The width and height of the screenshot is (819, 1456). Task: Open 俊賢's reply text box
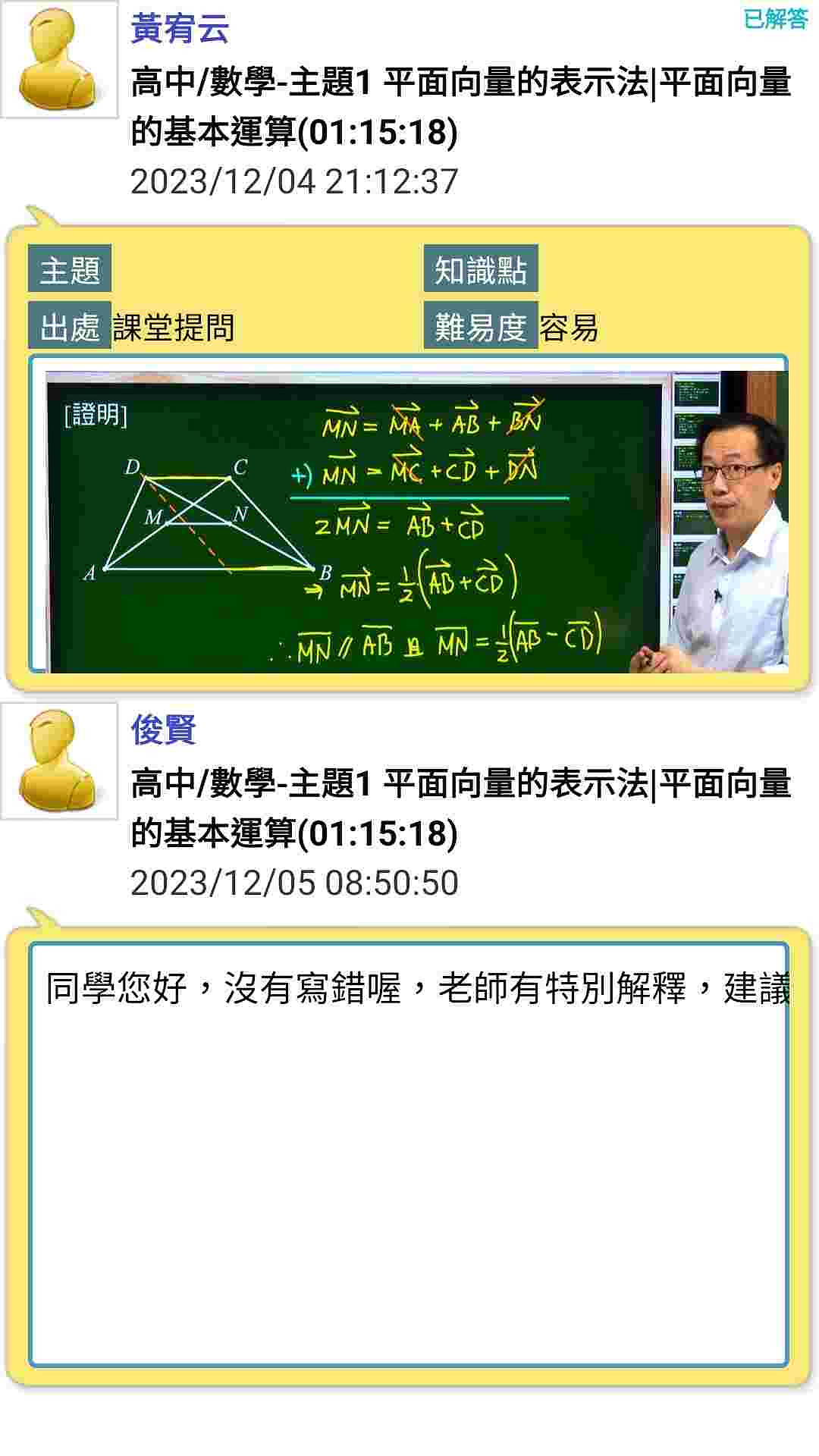409,1153
